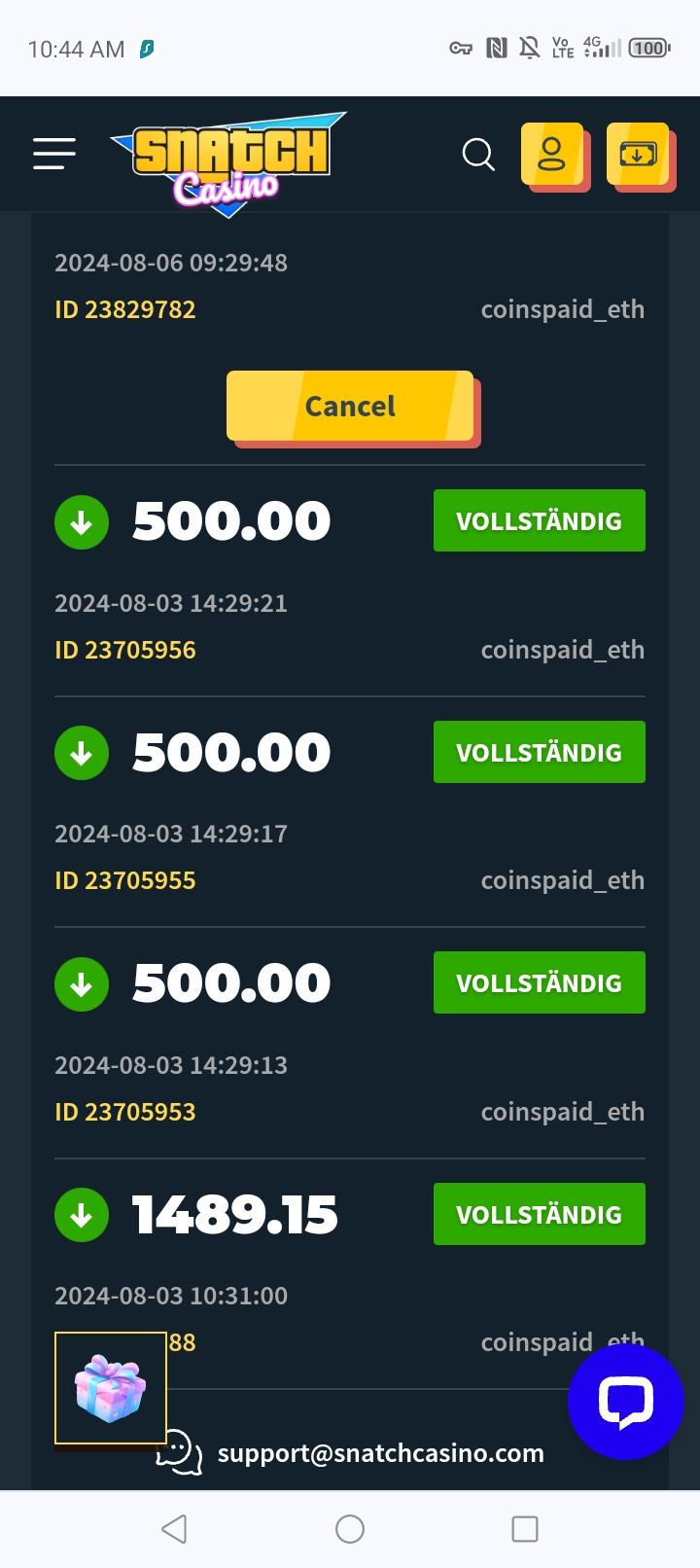Open the search magnifier icon

(477, 154)
